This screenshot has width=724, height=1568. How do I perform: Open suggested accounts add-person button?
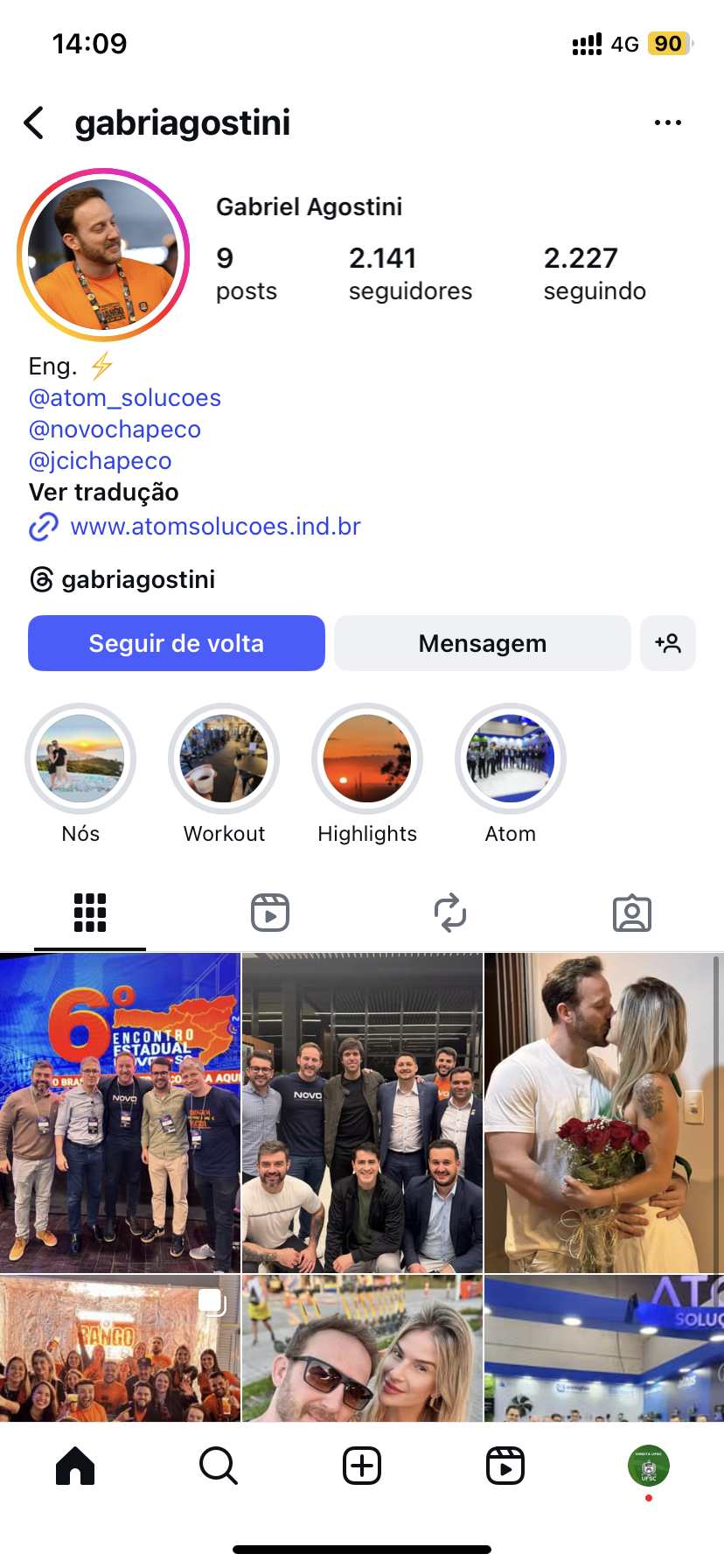point(667,643)
